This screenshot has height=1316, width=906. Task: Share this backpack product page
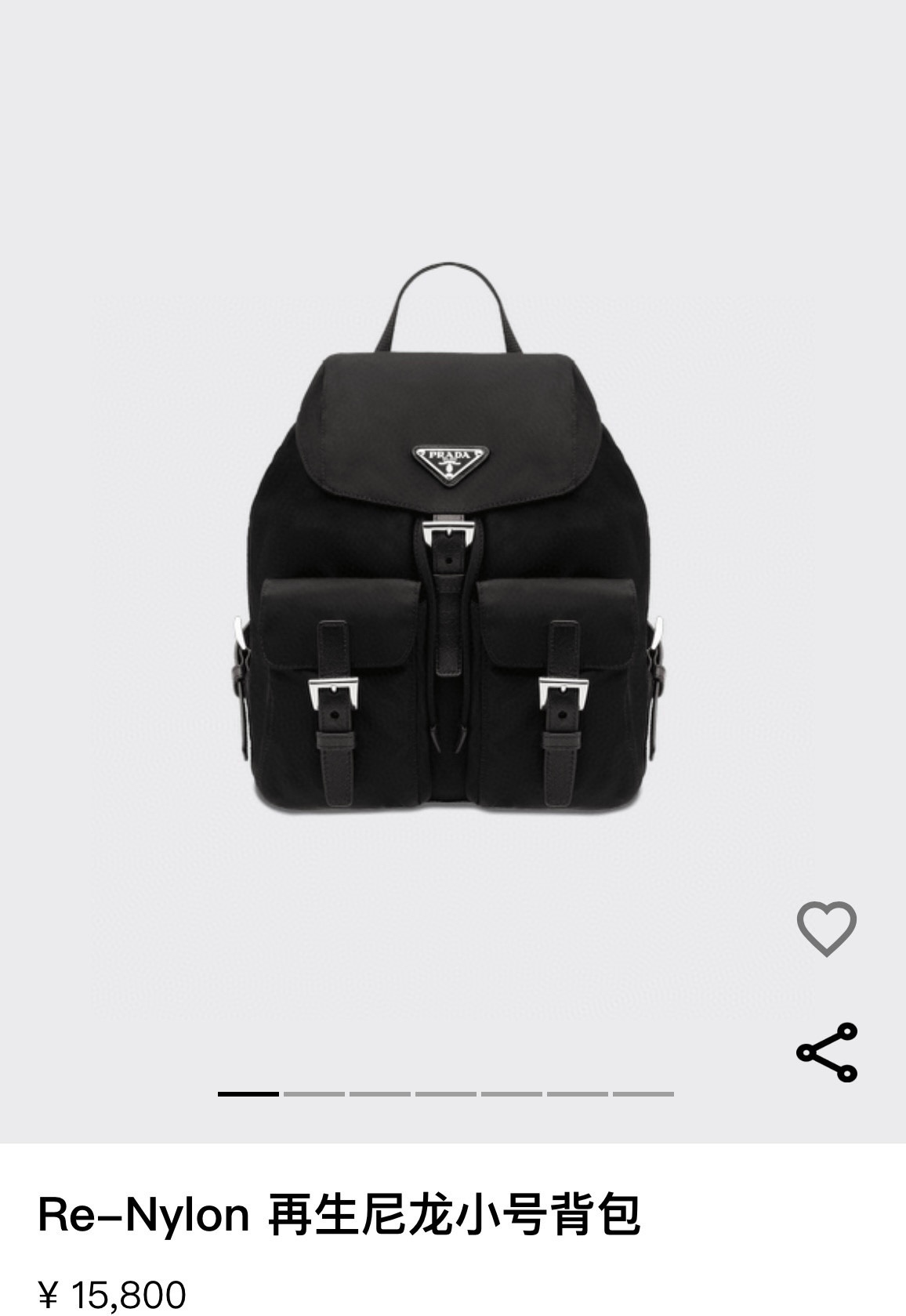(x=826, y=1053)
